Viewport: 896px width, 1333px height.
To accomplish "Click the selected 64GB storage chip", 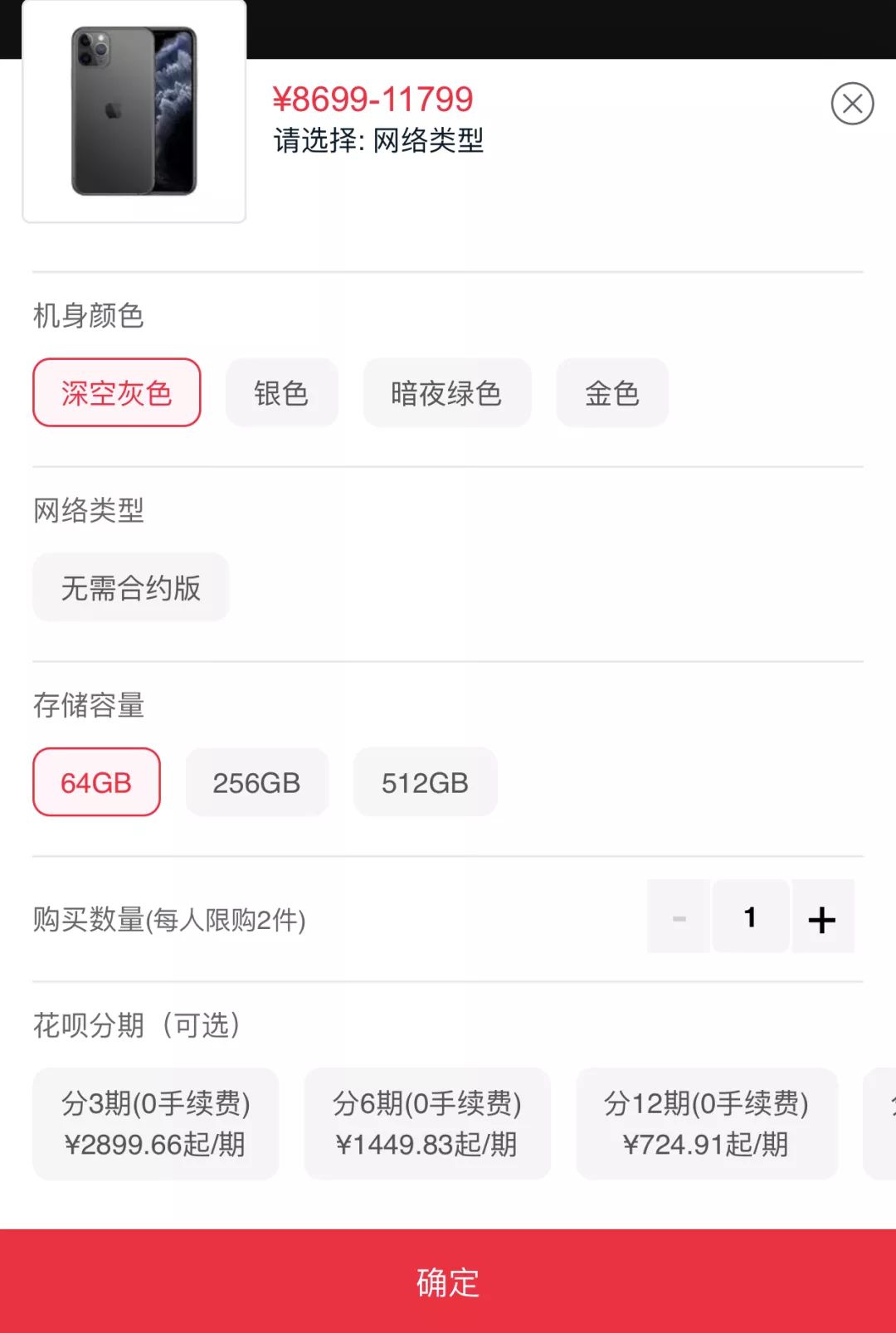I will coord(95,781).
